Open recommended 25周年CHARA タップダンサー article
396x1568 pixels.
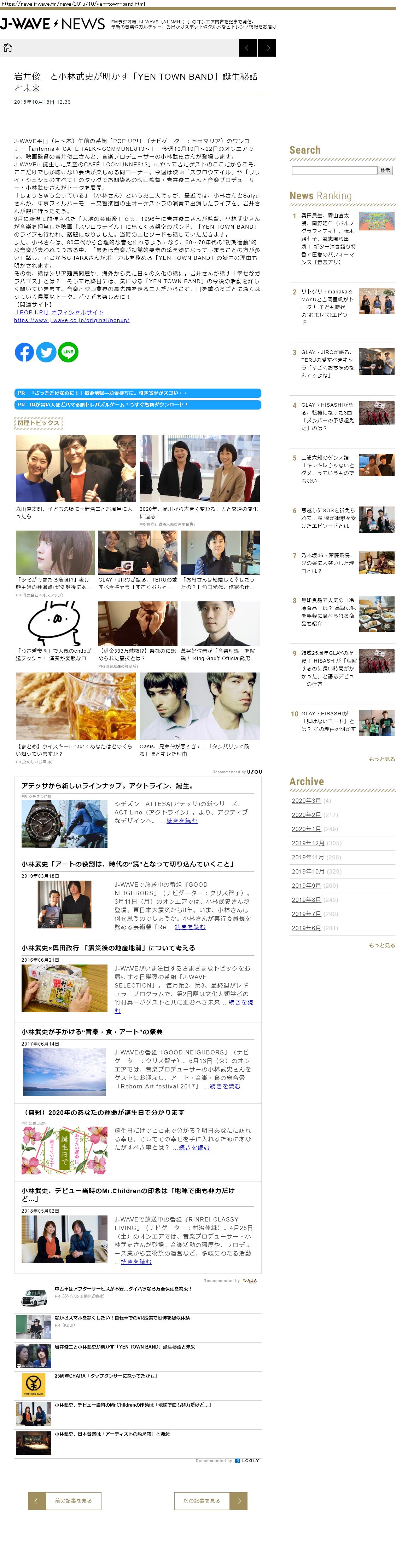click(106, 1376)
